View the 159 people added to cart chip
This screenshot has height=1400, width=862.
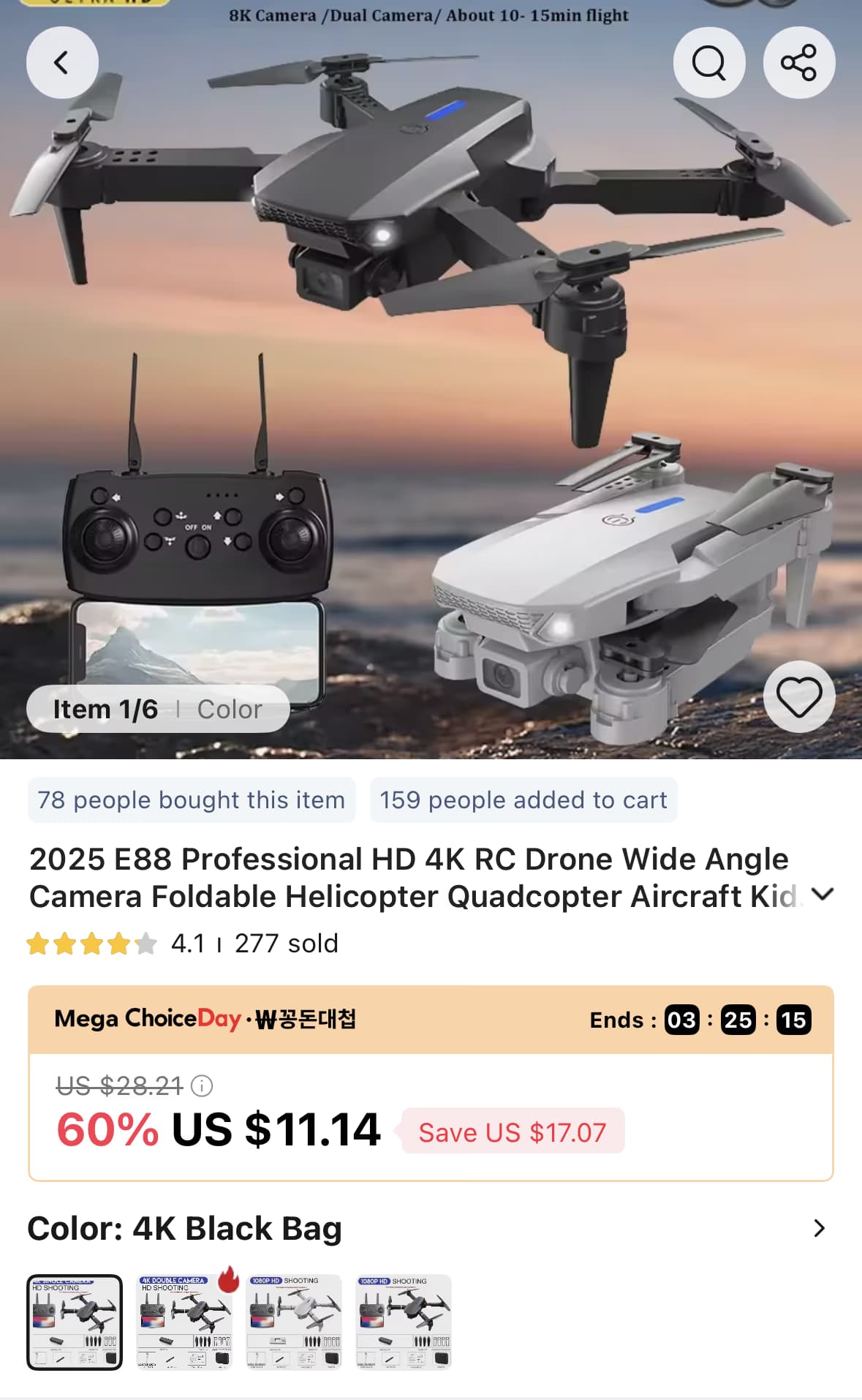point(523,800)
